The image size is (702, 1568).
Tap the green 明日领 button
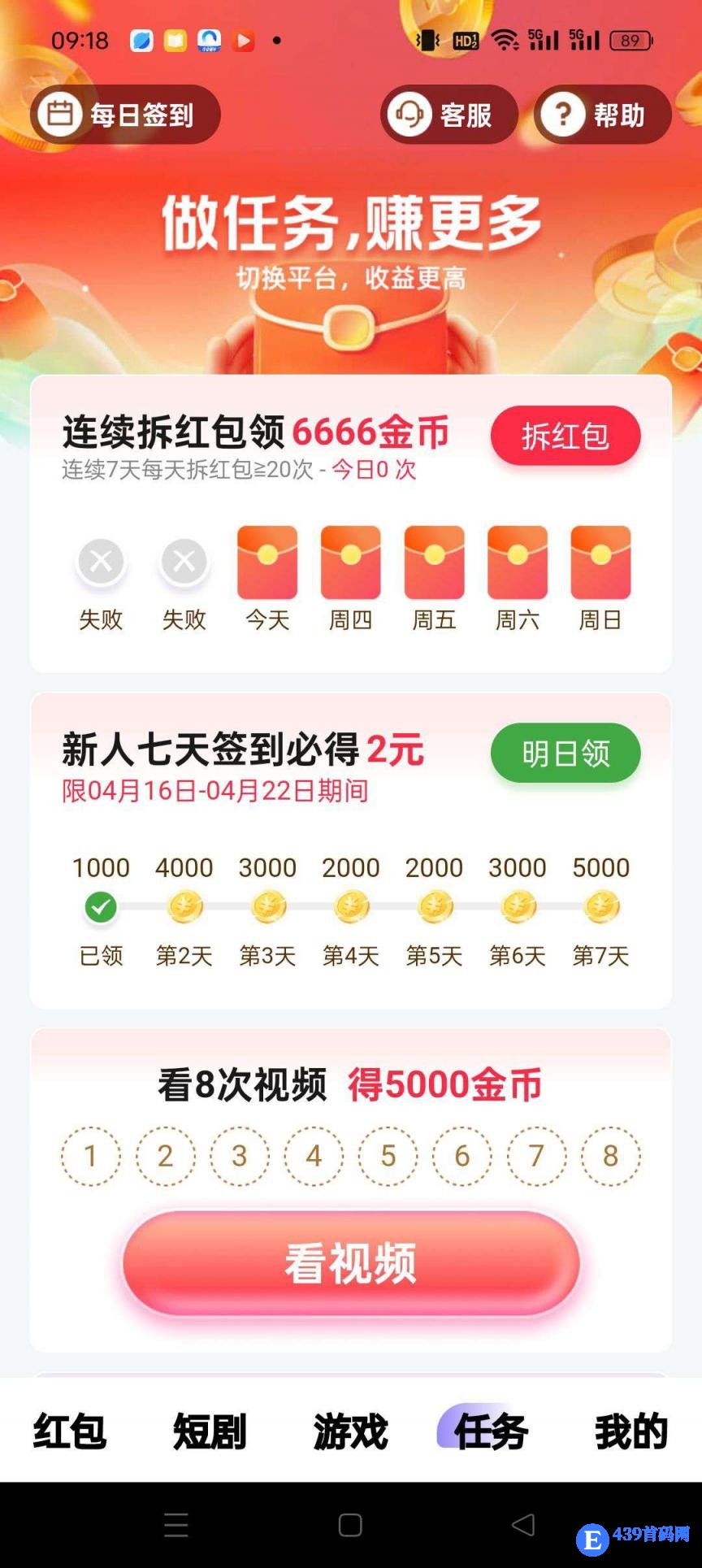[565, 754]
